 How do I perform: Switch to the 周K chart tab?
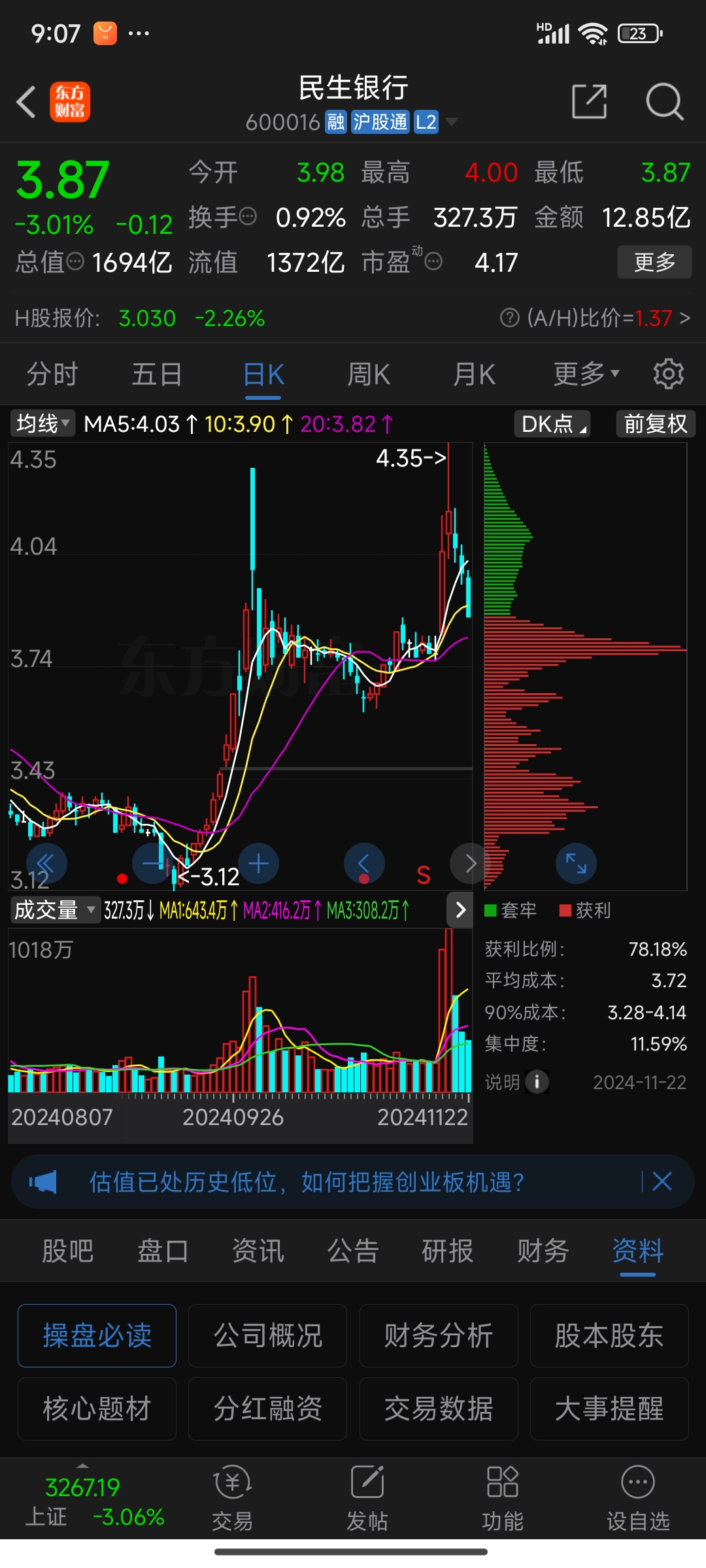coord(369,374)
